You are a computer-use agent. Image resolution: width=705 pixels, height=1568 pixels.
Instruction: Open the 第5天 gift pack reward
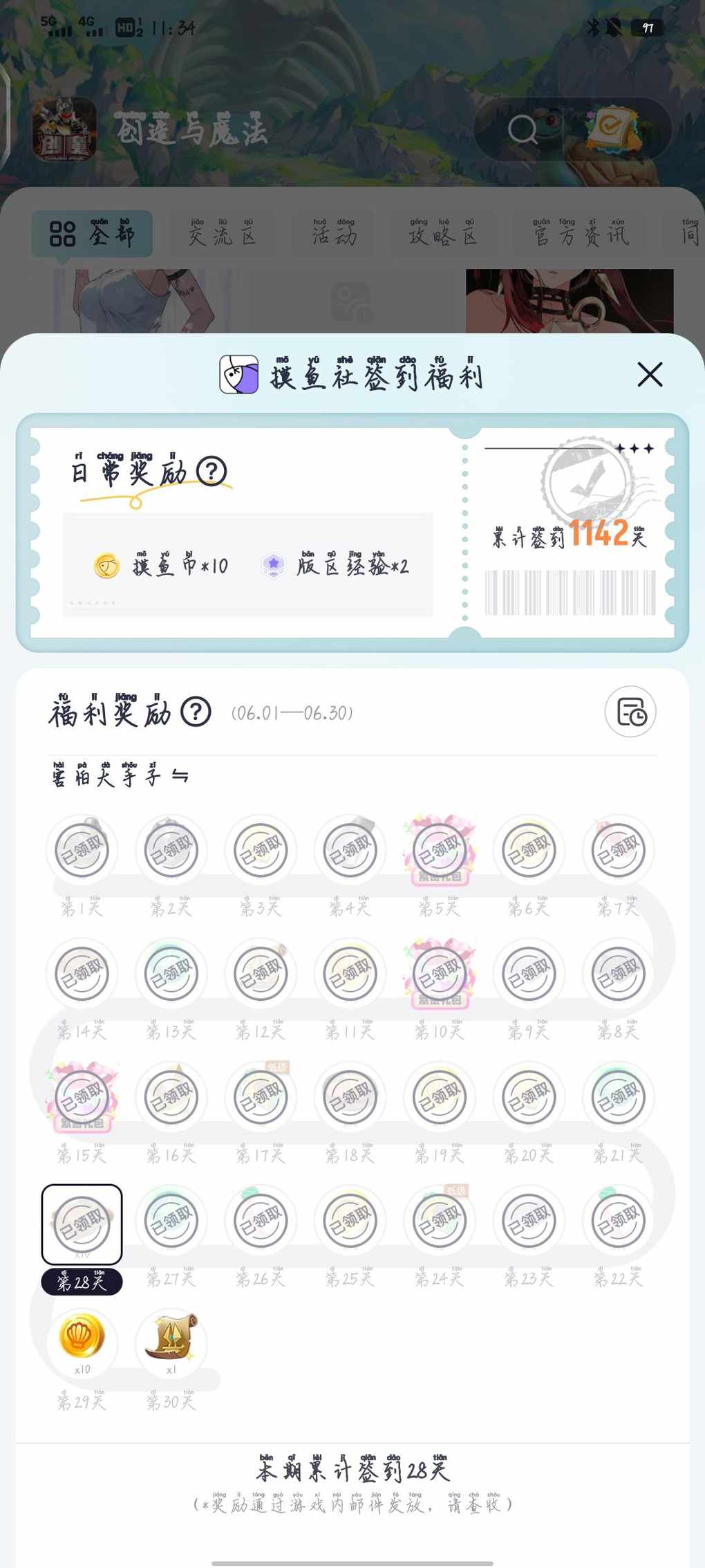440,850
